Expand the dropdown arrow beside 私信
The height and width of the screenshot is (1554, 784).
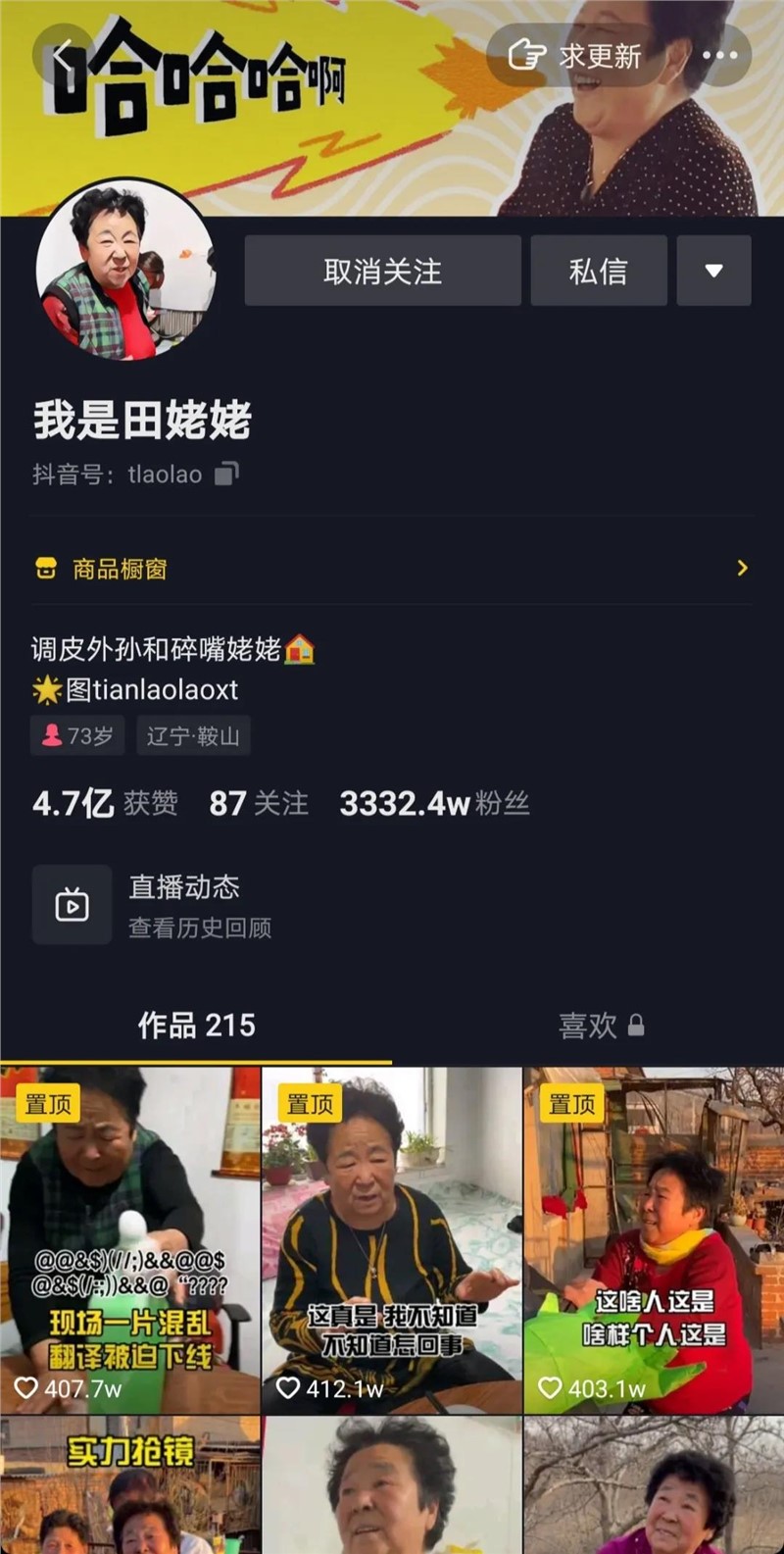[x=713, y=272]
